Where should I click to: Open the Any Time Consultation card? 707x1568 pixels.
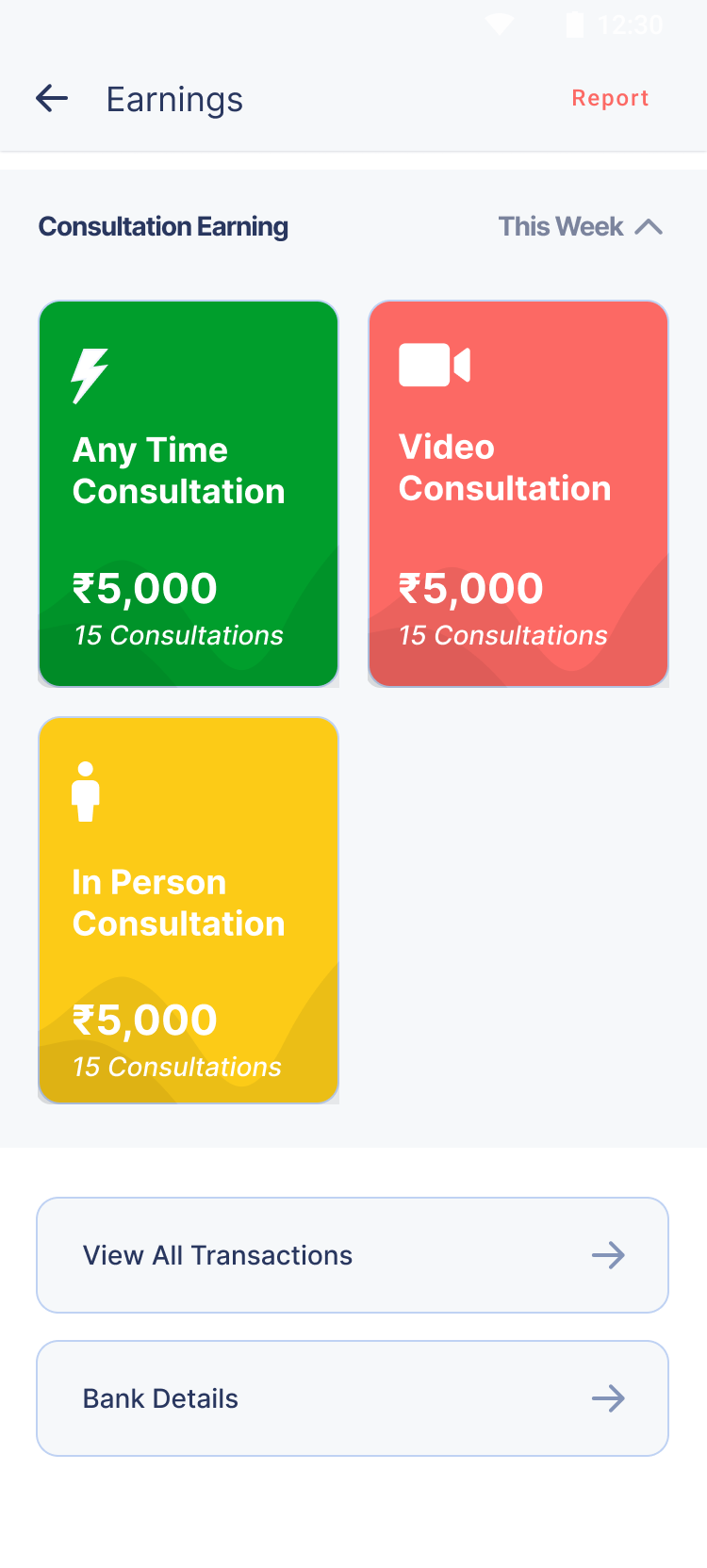pyautogui.click(x=189, y=494)
